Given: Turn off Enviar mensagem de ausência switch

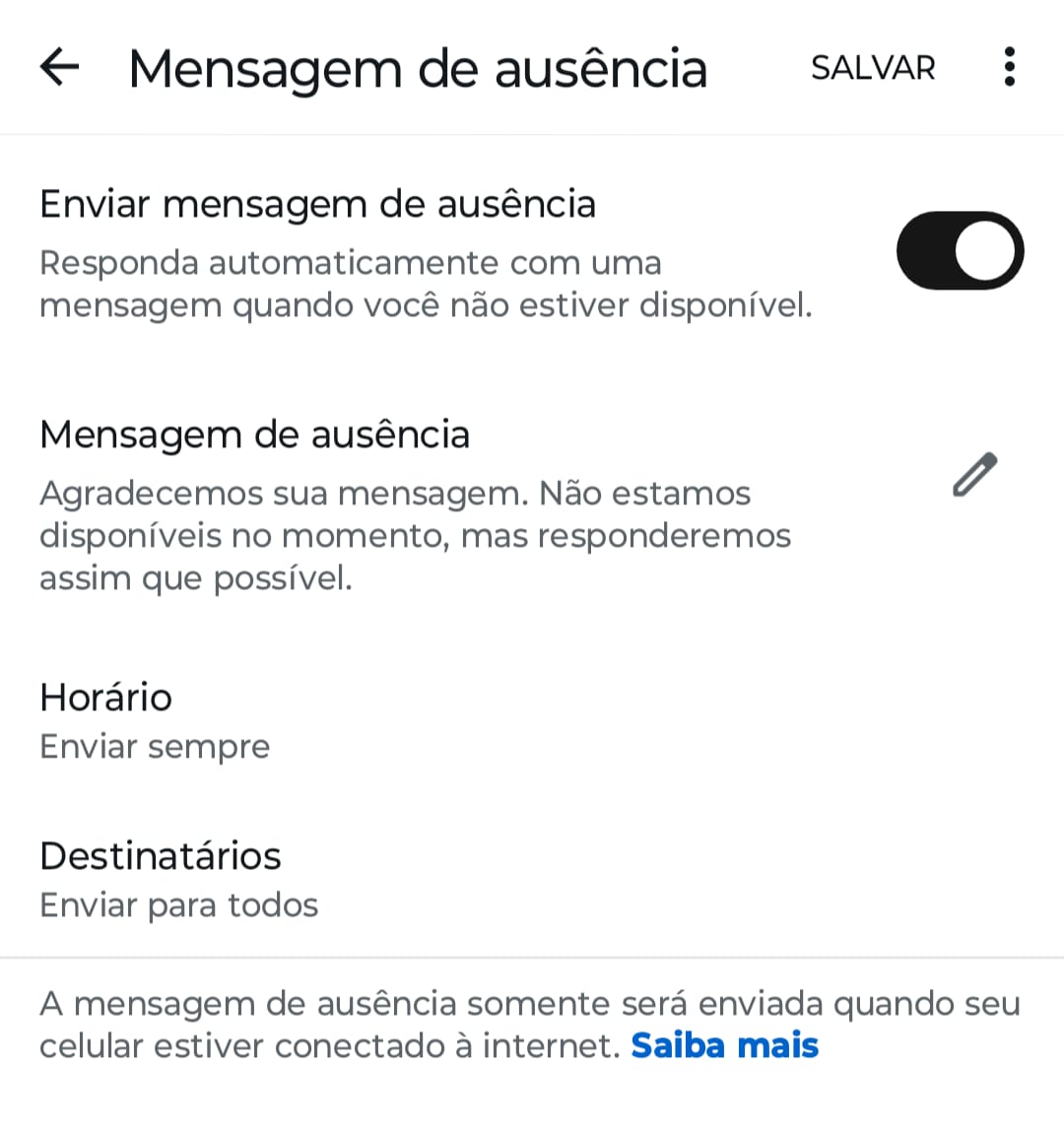Looking at the screenshot, I should pyautogui.click(x=960, y=250).
